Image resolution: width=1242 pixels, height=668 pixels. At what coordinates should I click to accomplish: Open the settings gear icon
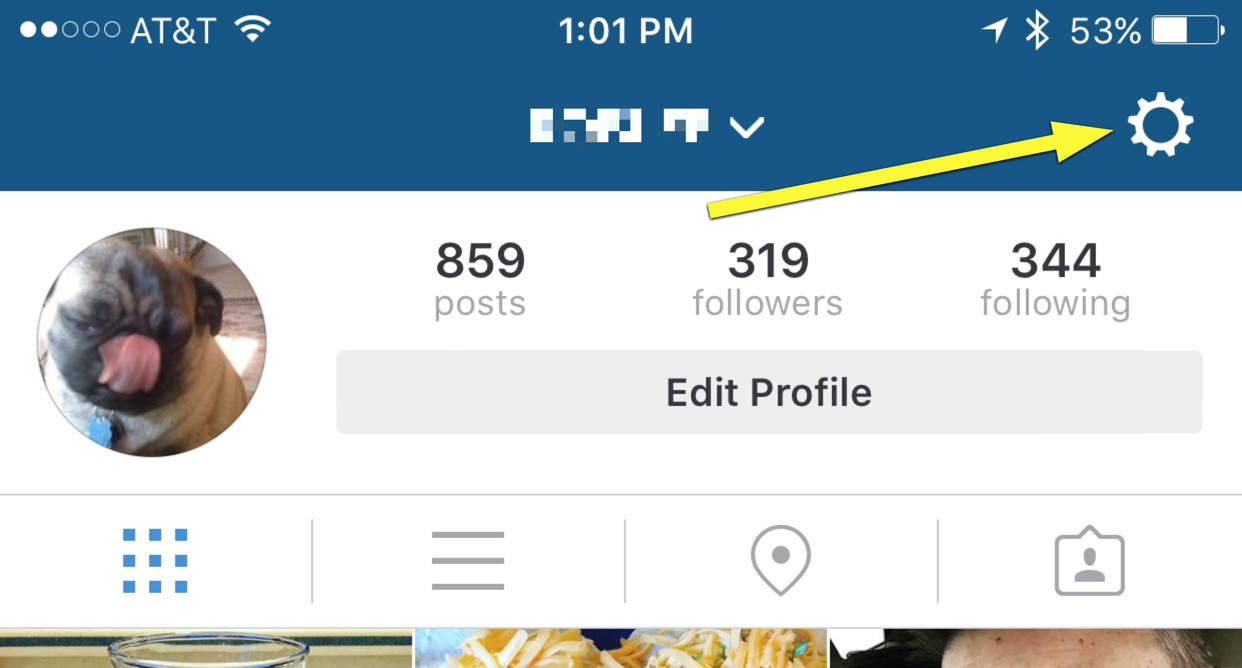pos(1160,127)
